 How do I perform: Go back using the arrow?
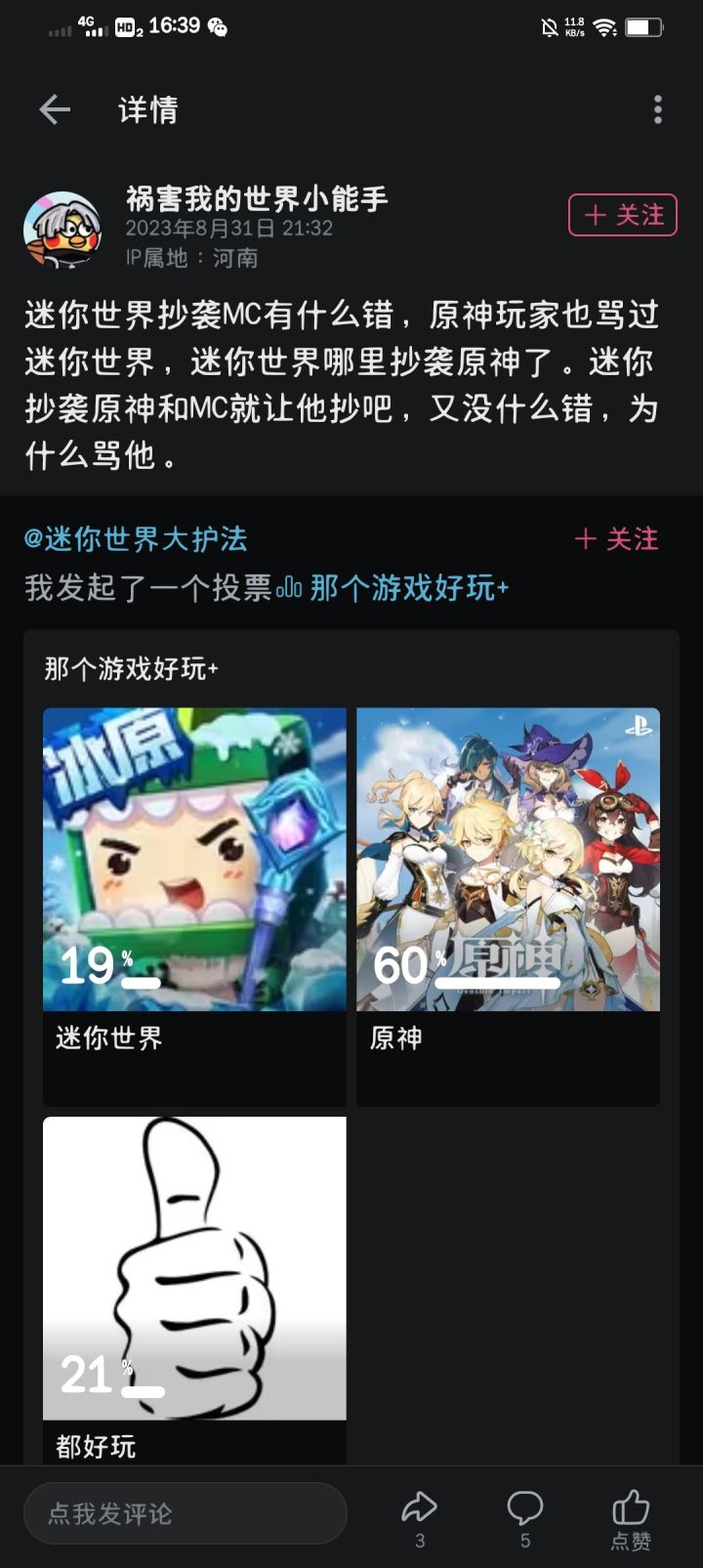[x=55, y=109]
